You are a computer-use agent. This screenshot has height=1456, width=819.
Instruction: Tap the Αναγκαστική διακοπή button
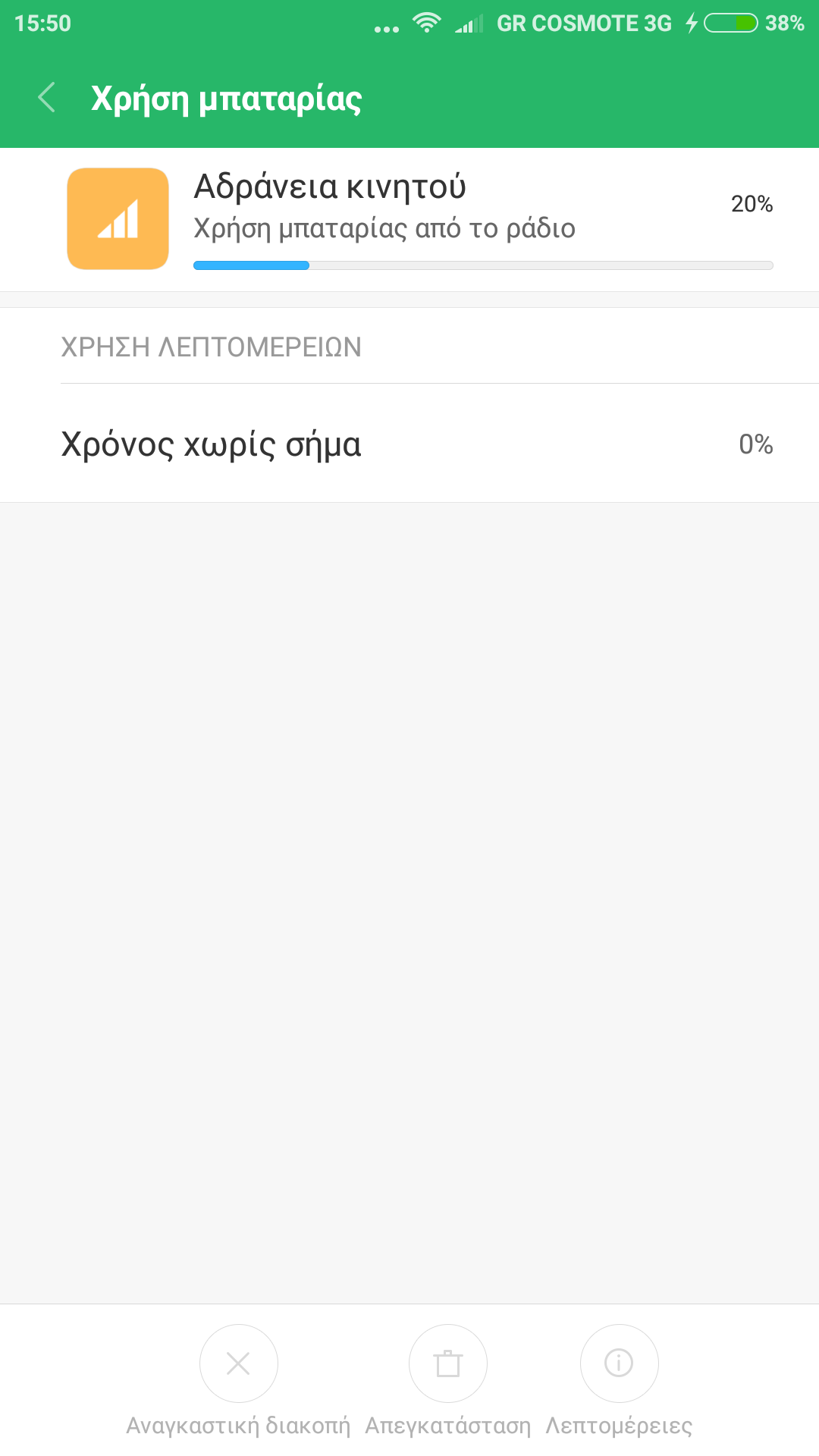click(x=238, y=1363)
